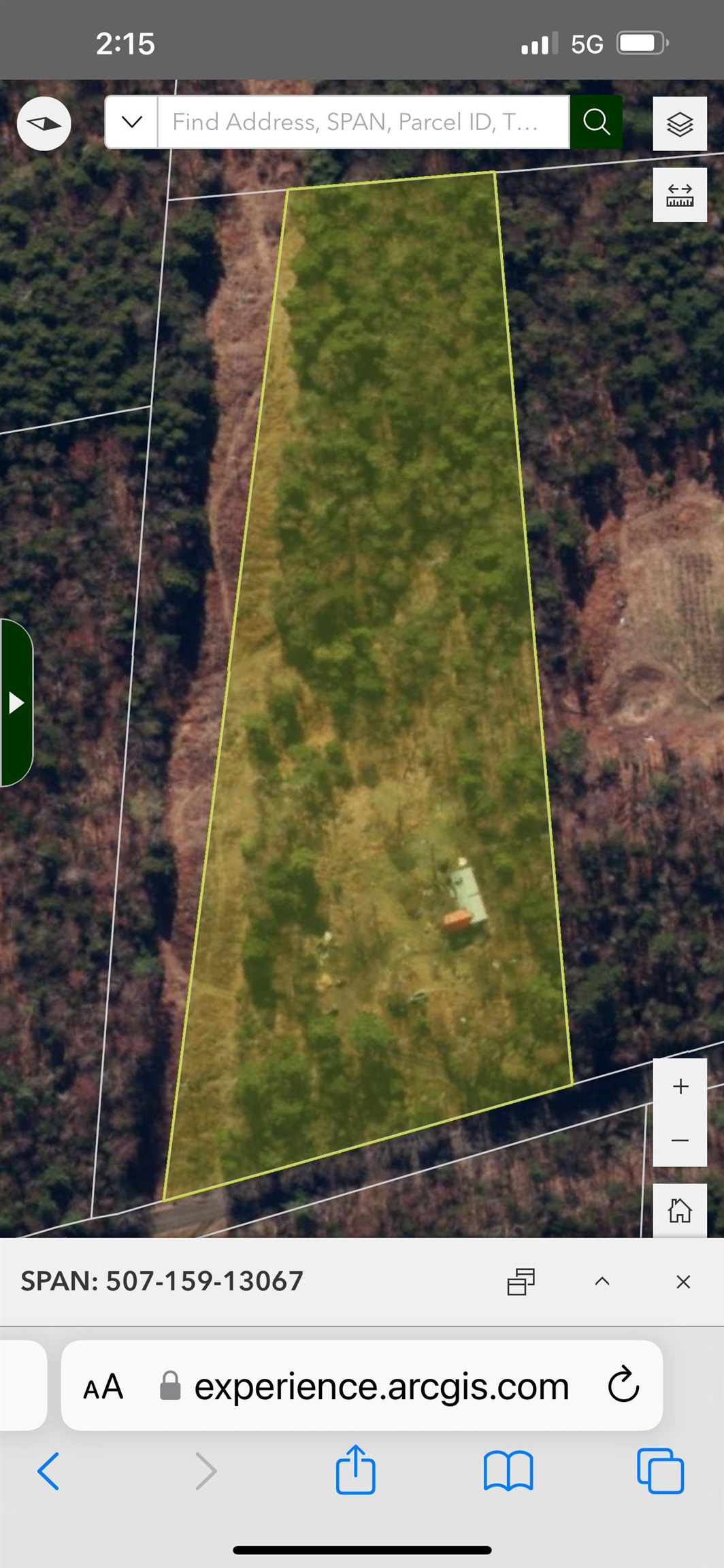Zoom in on the map
Image resolution: width=724 pixels, height=1568 pixels.
[x=680, y=1086]
